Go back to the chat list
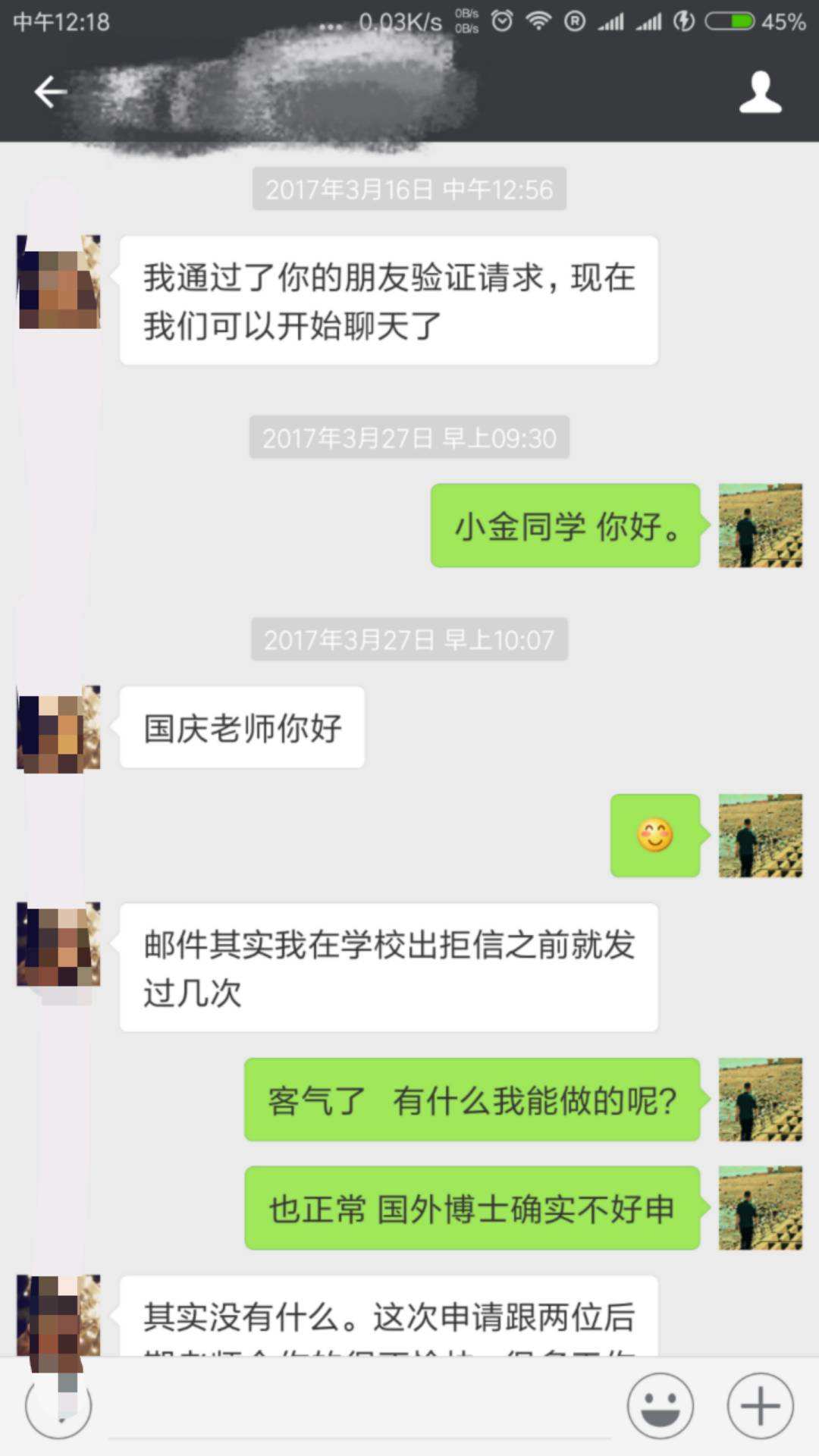The image size is (819, 1456). pos(50,93)
